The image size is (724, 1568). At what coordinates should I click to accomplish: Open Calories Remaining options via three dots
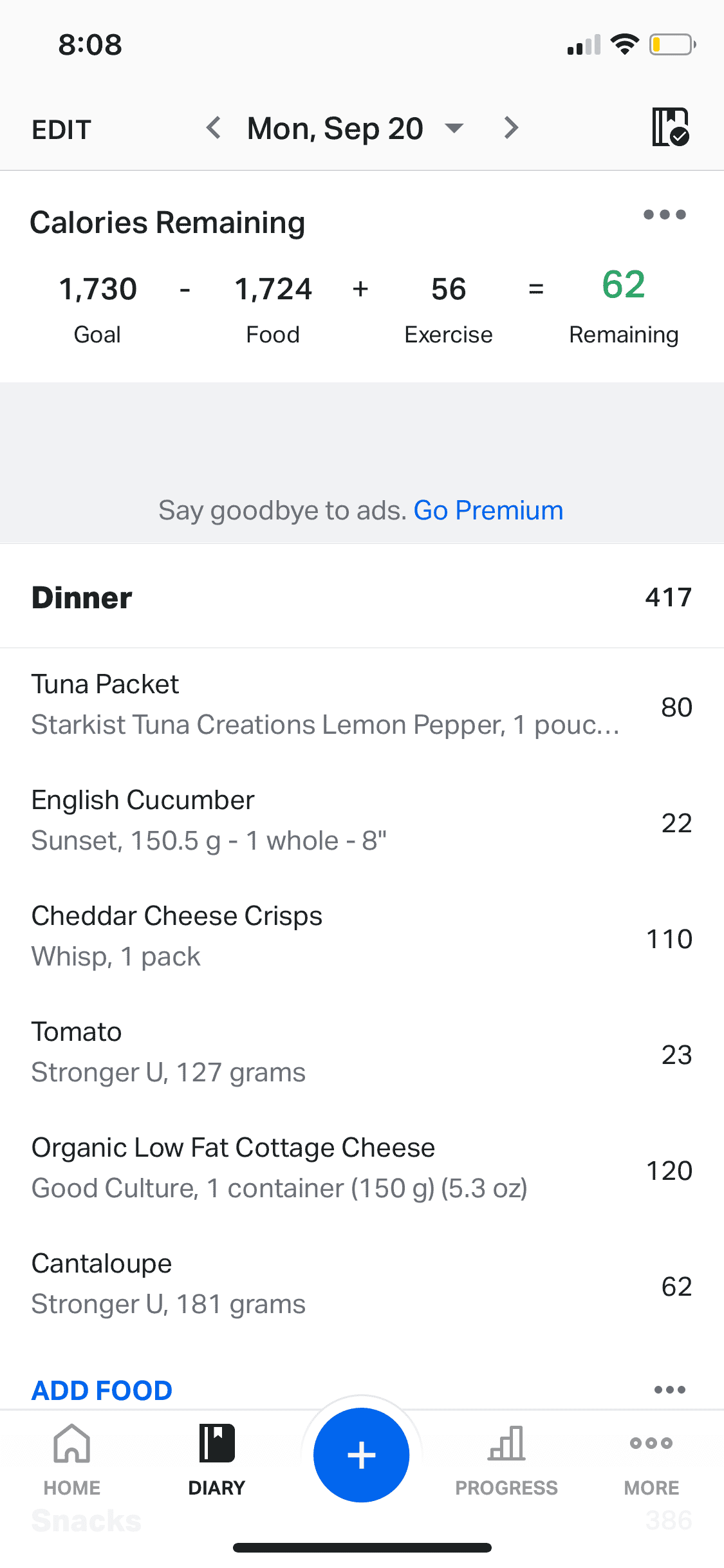(665, 215)
